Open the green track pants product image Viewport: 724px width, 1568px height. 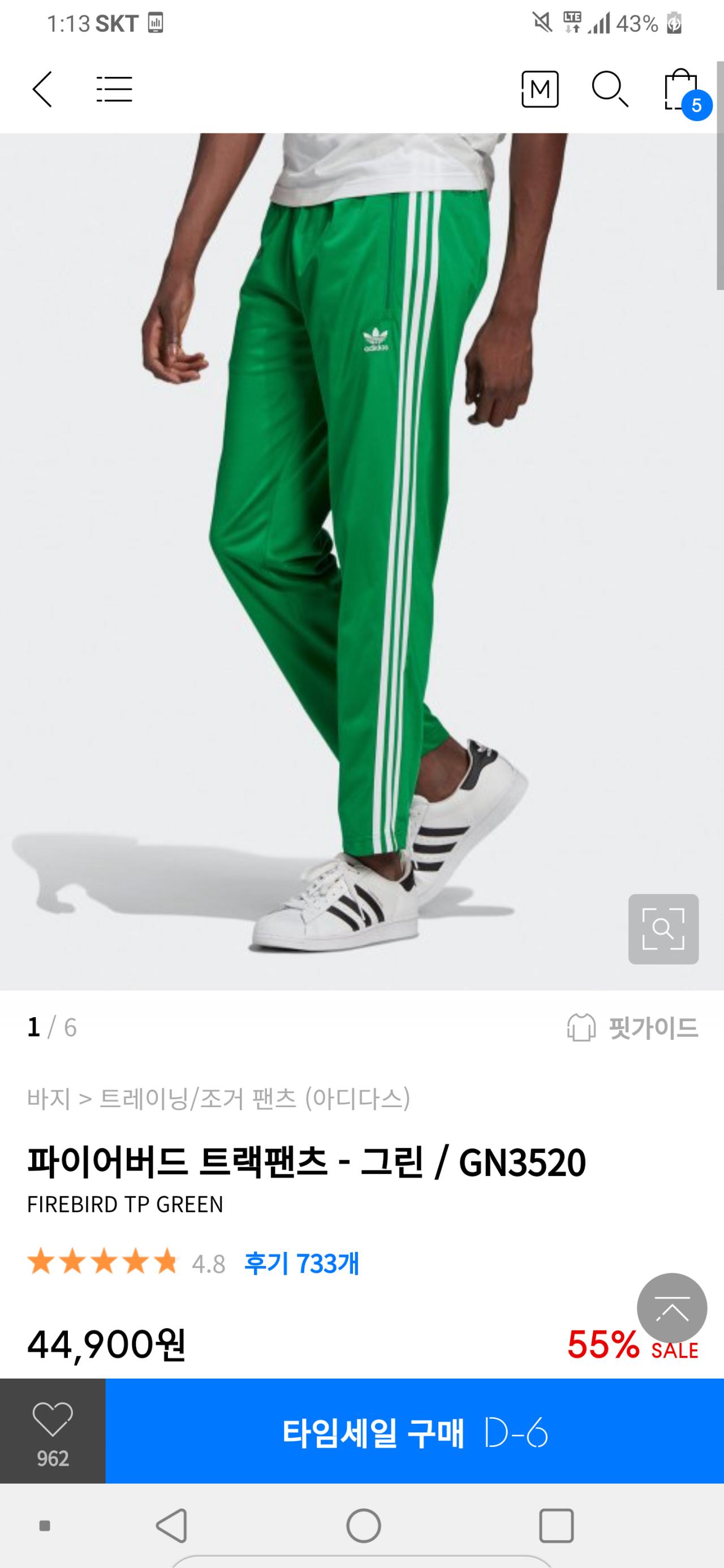point(361,548)
